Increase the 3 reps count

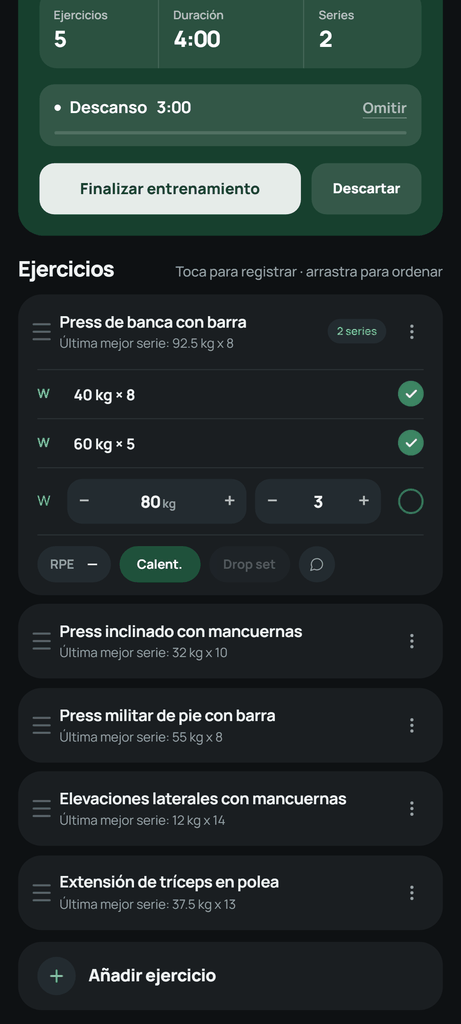(364, 501)
